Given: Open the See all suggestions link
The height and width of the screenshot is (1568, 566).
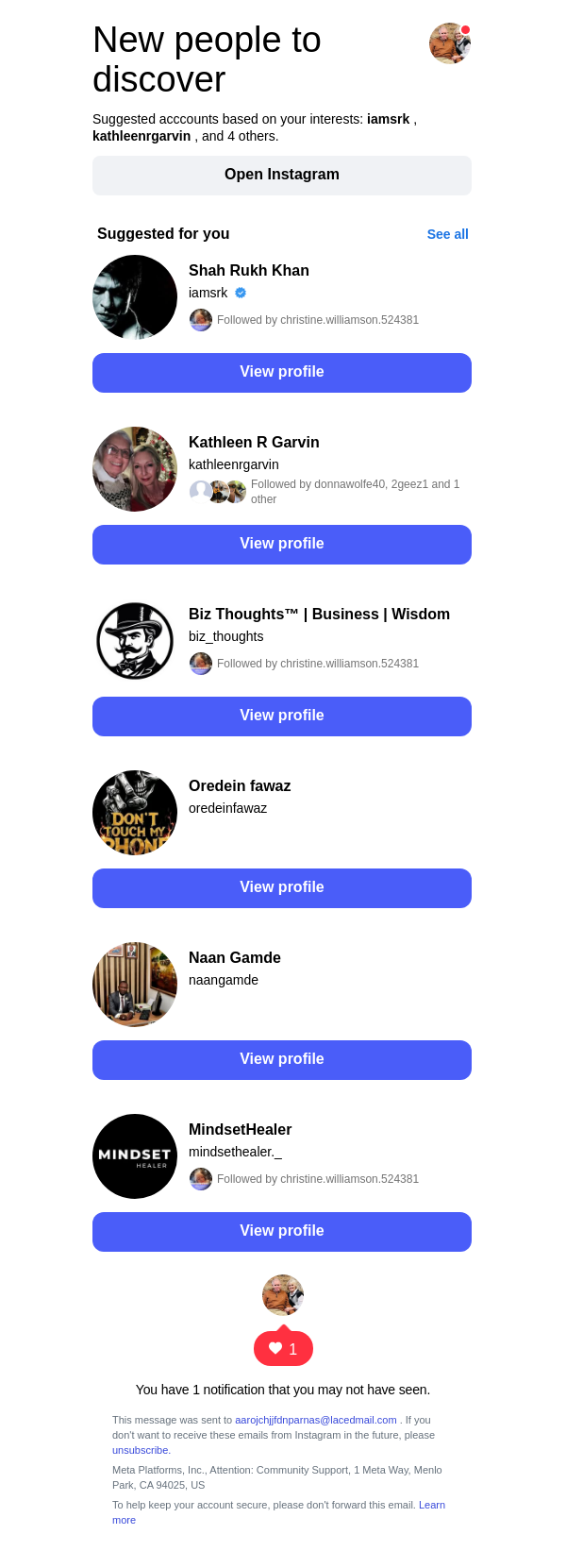Looking at the screenshot, I should coord(447,234).
